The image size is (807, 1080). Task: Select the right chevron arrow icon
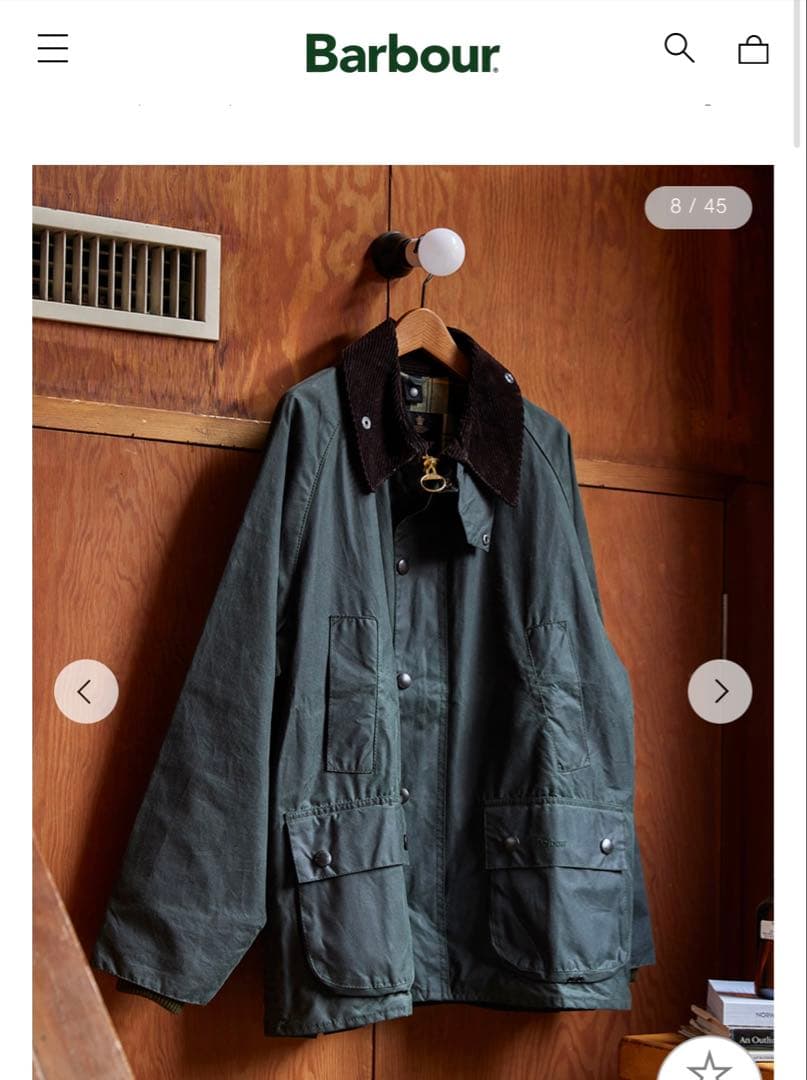tap(719, 691)
